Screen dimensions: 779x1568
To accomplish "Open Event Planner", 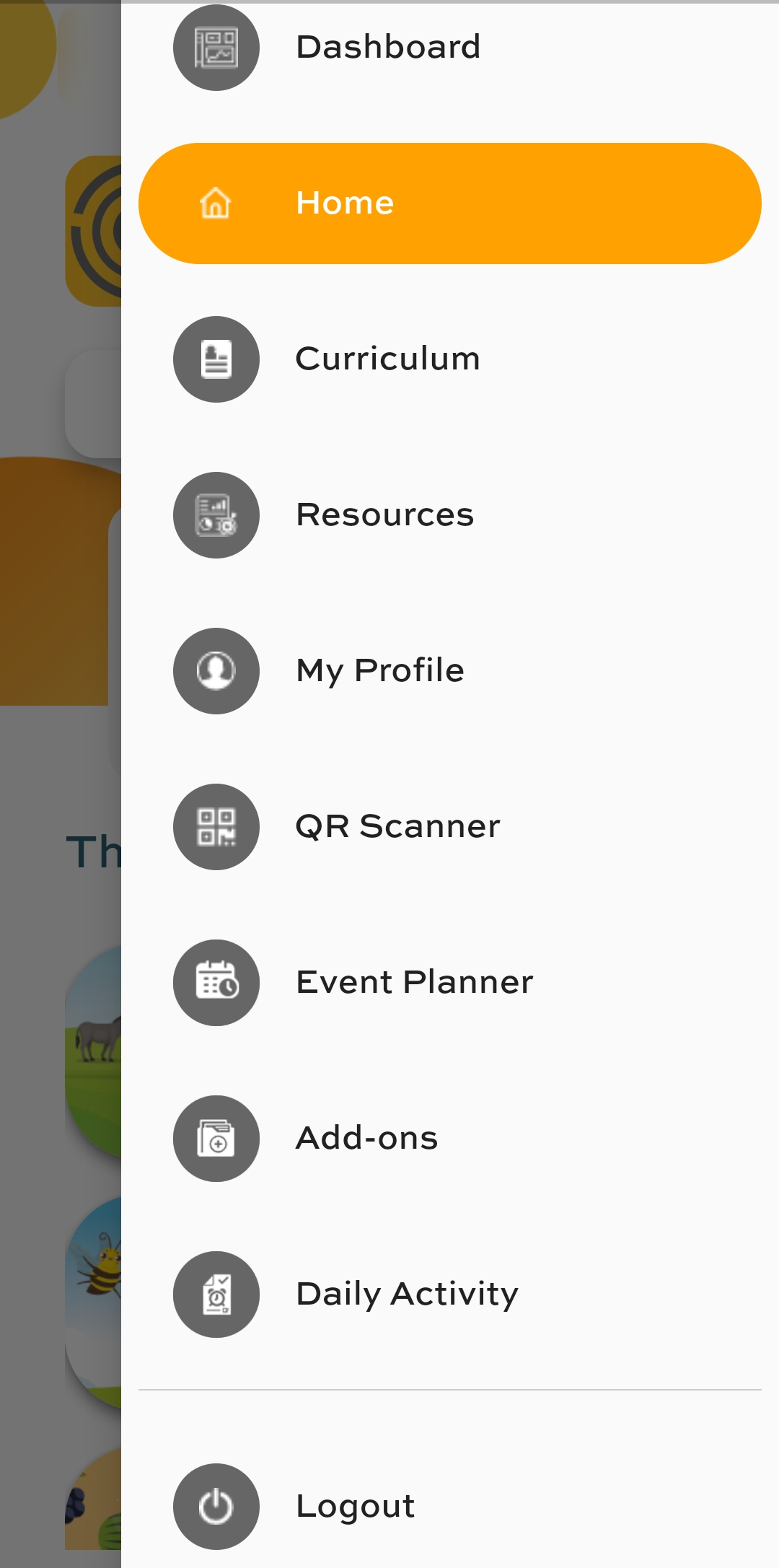I will coord(414,983).
